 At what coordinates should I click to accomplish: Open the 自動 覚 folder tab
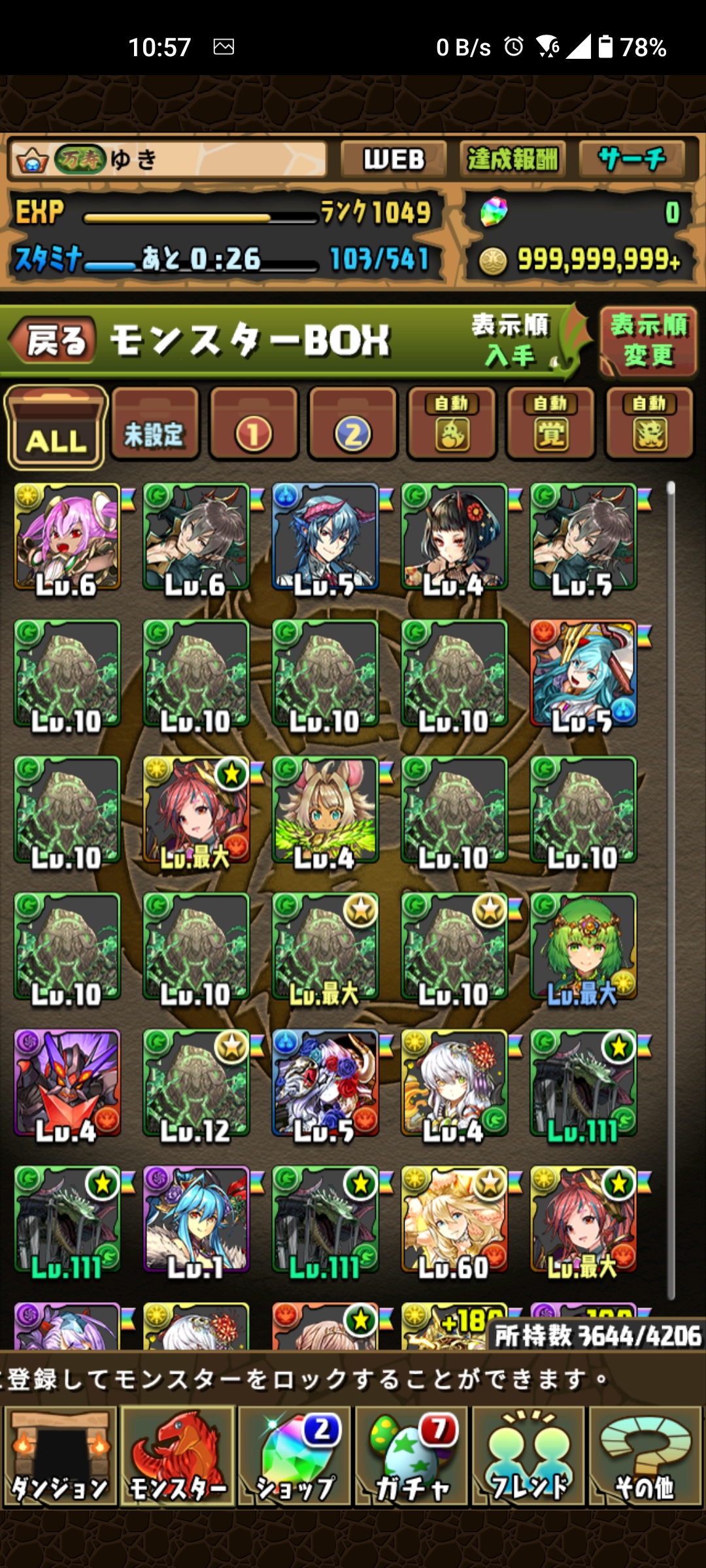[550, 425]
